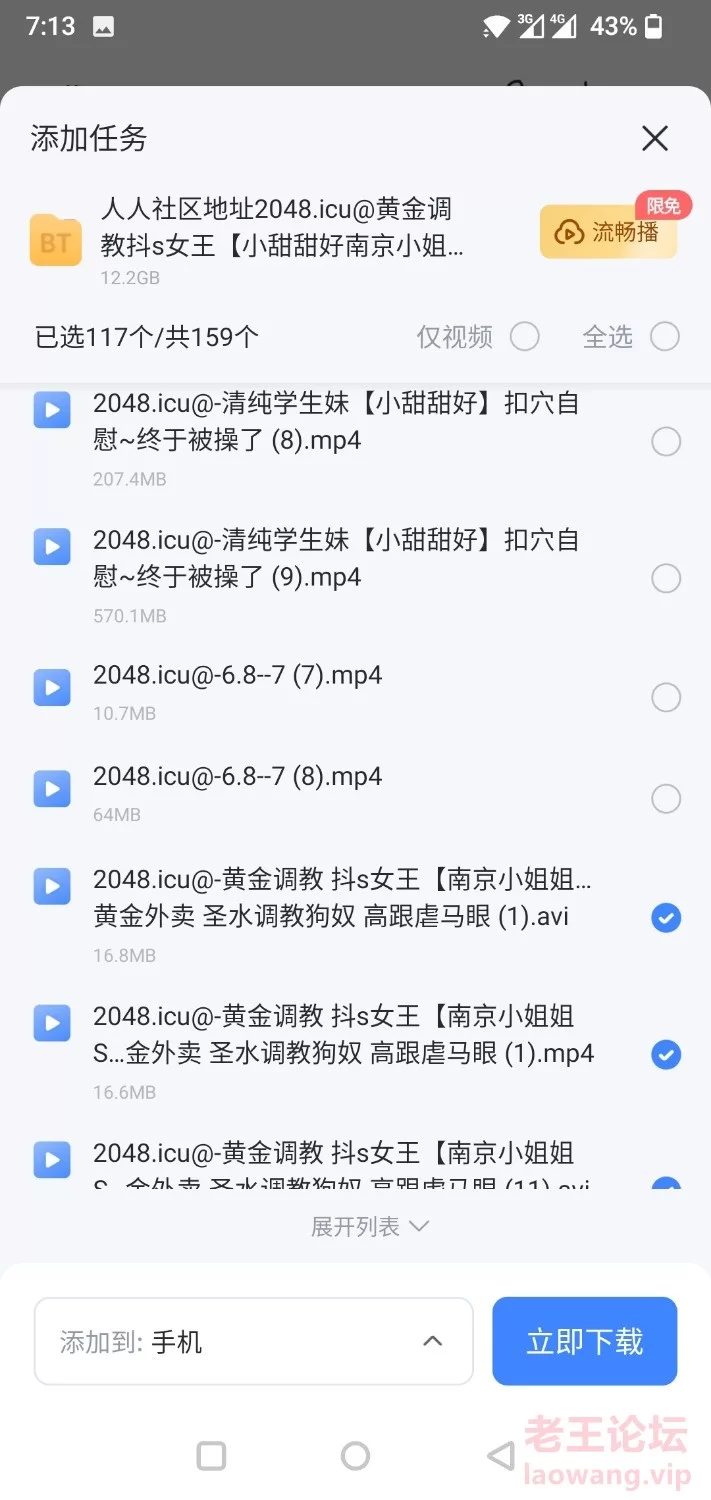Expand the list via 展开列表
This screenshot has width=711, height=1500.
click(x=369, y=1226)
